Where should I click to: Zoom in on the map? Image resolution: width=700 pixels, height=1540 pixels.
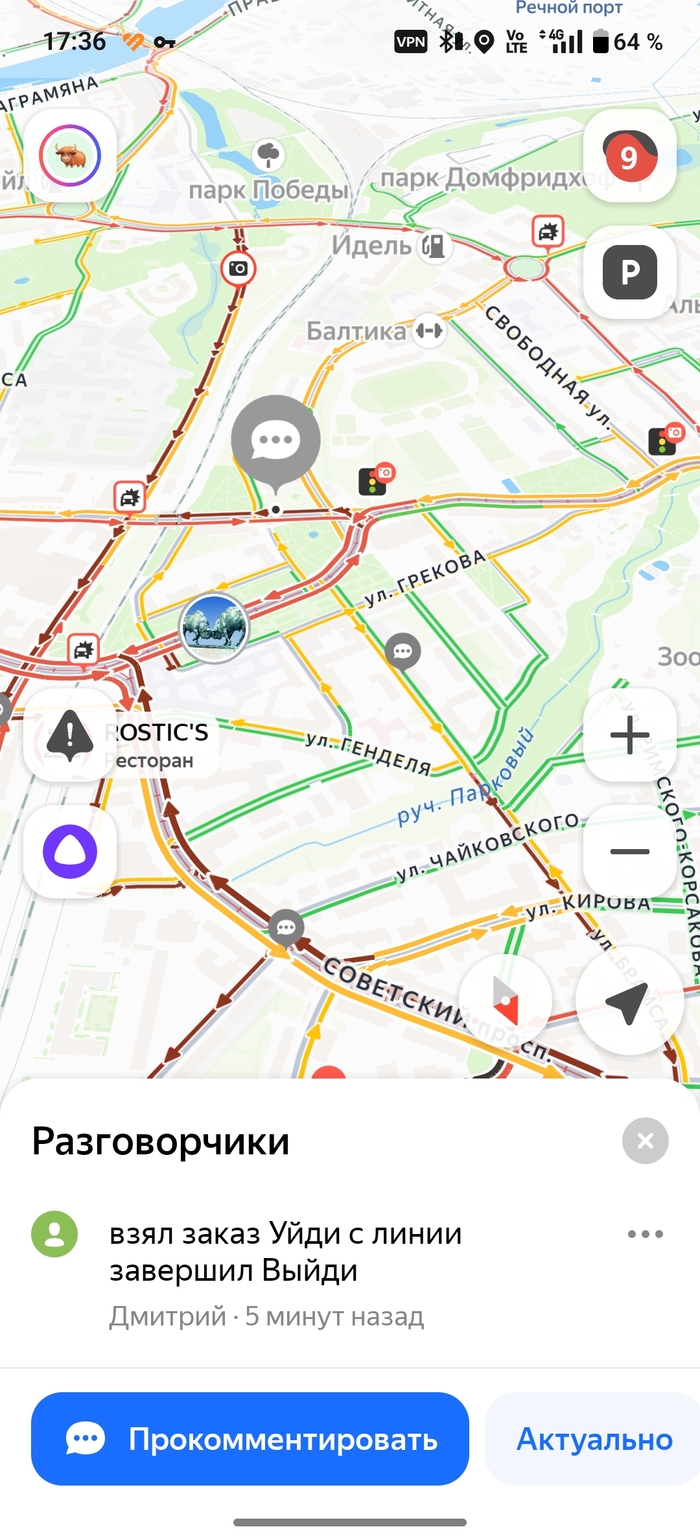[x=629, y=736]
